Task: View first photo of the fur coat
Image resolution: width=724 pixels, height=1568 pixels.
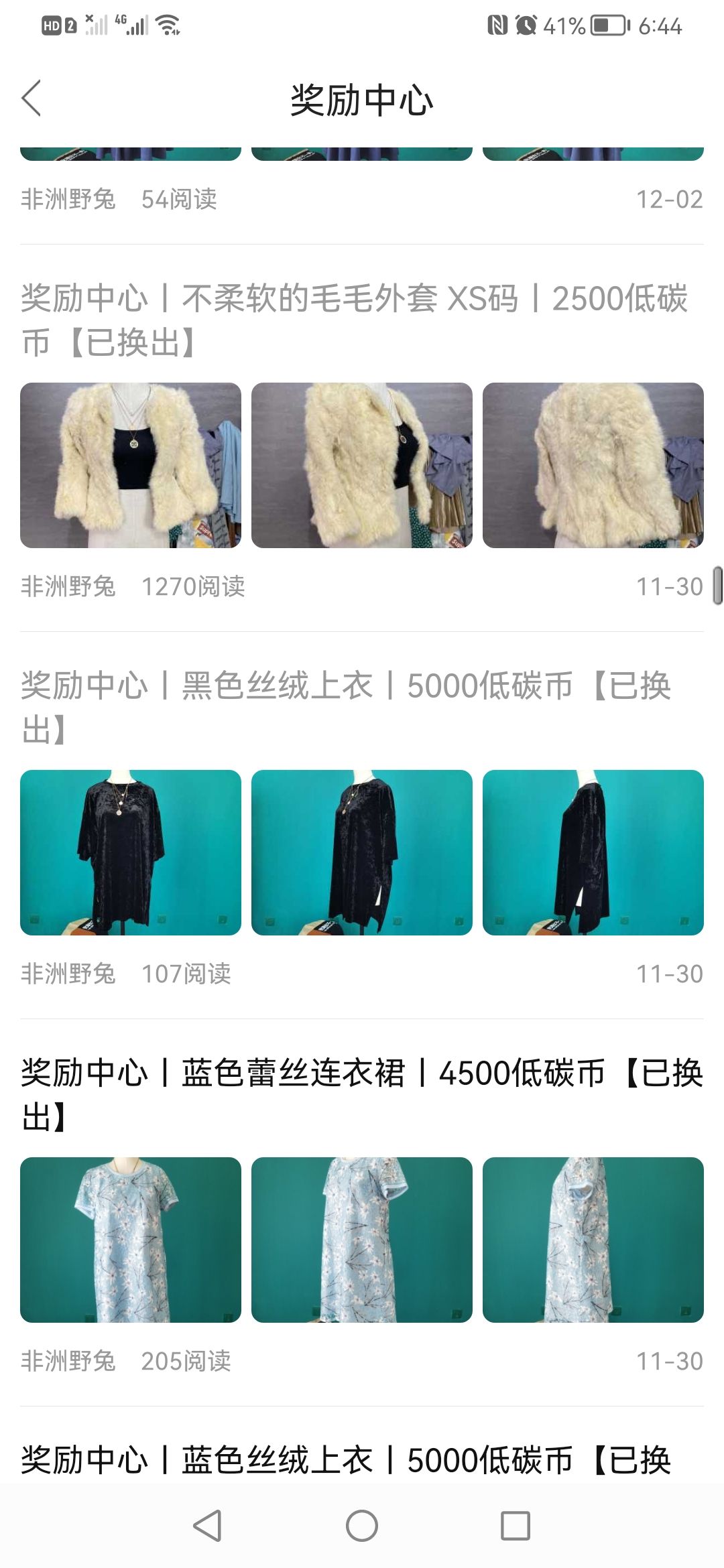Action: 131,465
